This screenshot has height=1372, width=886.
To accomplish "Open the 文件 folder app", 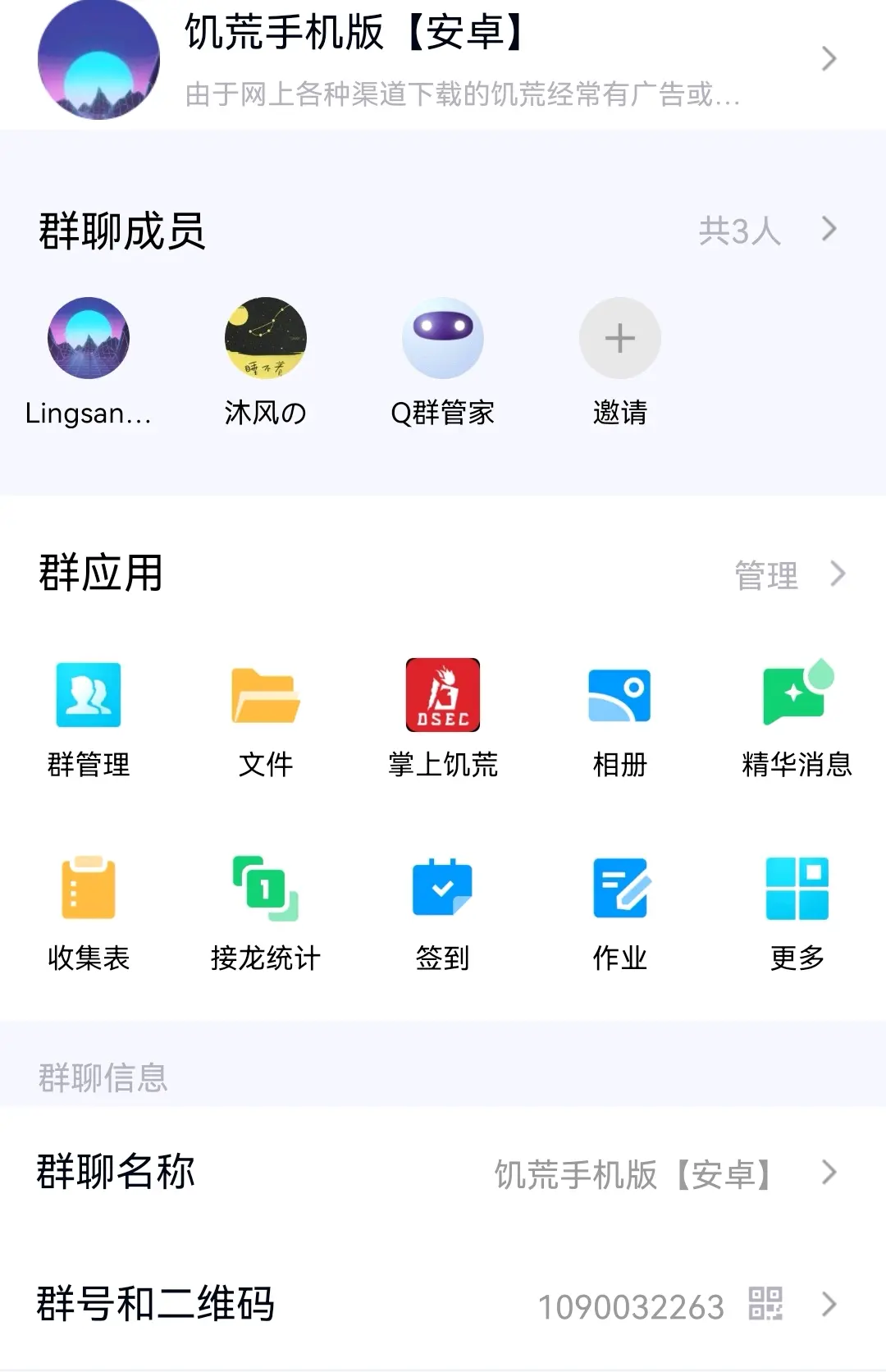I will pyautogui.click(x=266, y=695).
